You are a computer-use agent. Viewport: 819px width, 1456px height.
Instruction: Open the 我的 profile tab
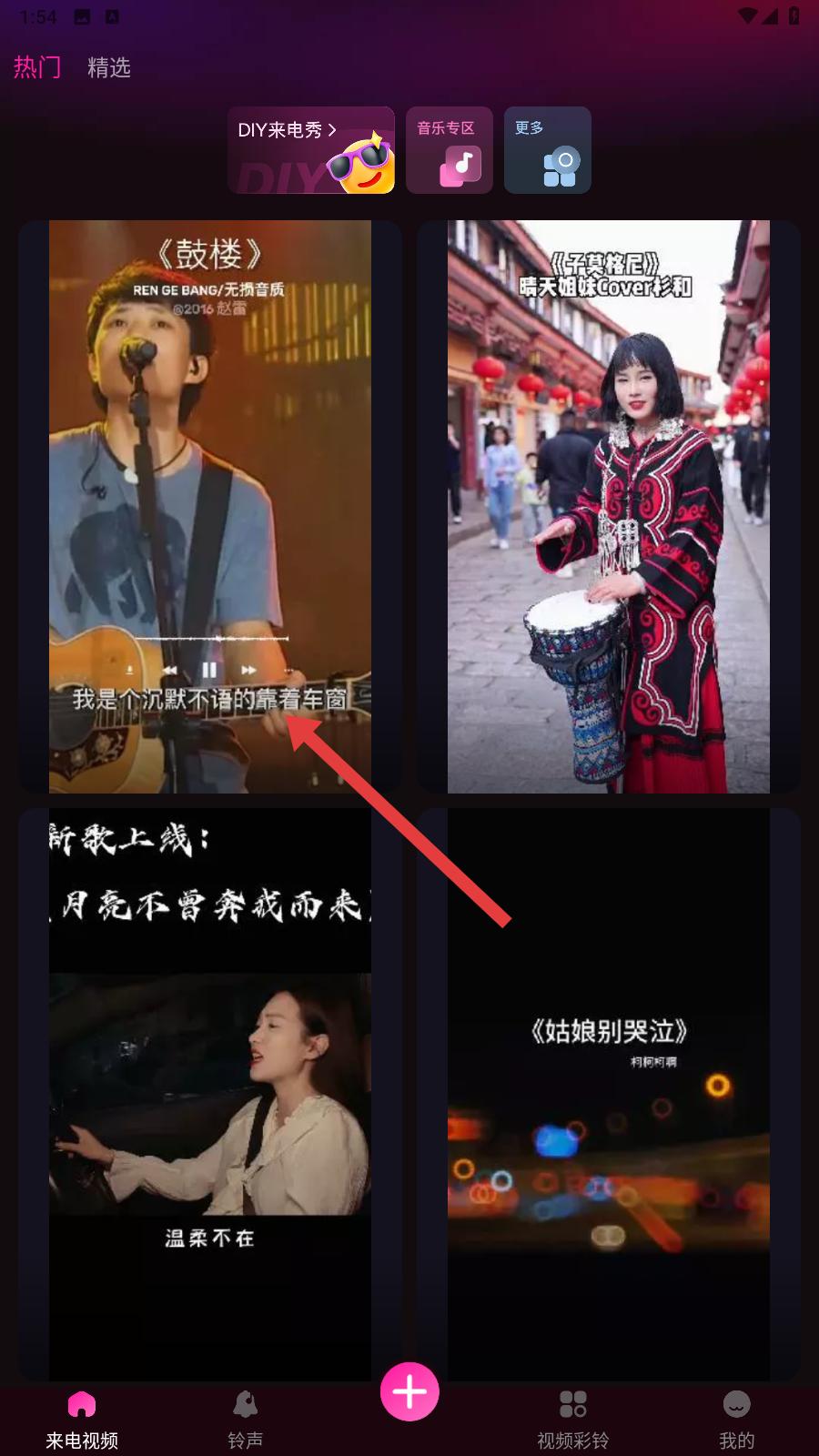737,1420
